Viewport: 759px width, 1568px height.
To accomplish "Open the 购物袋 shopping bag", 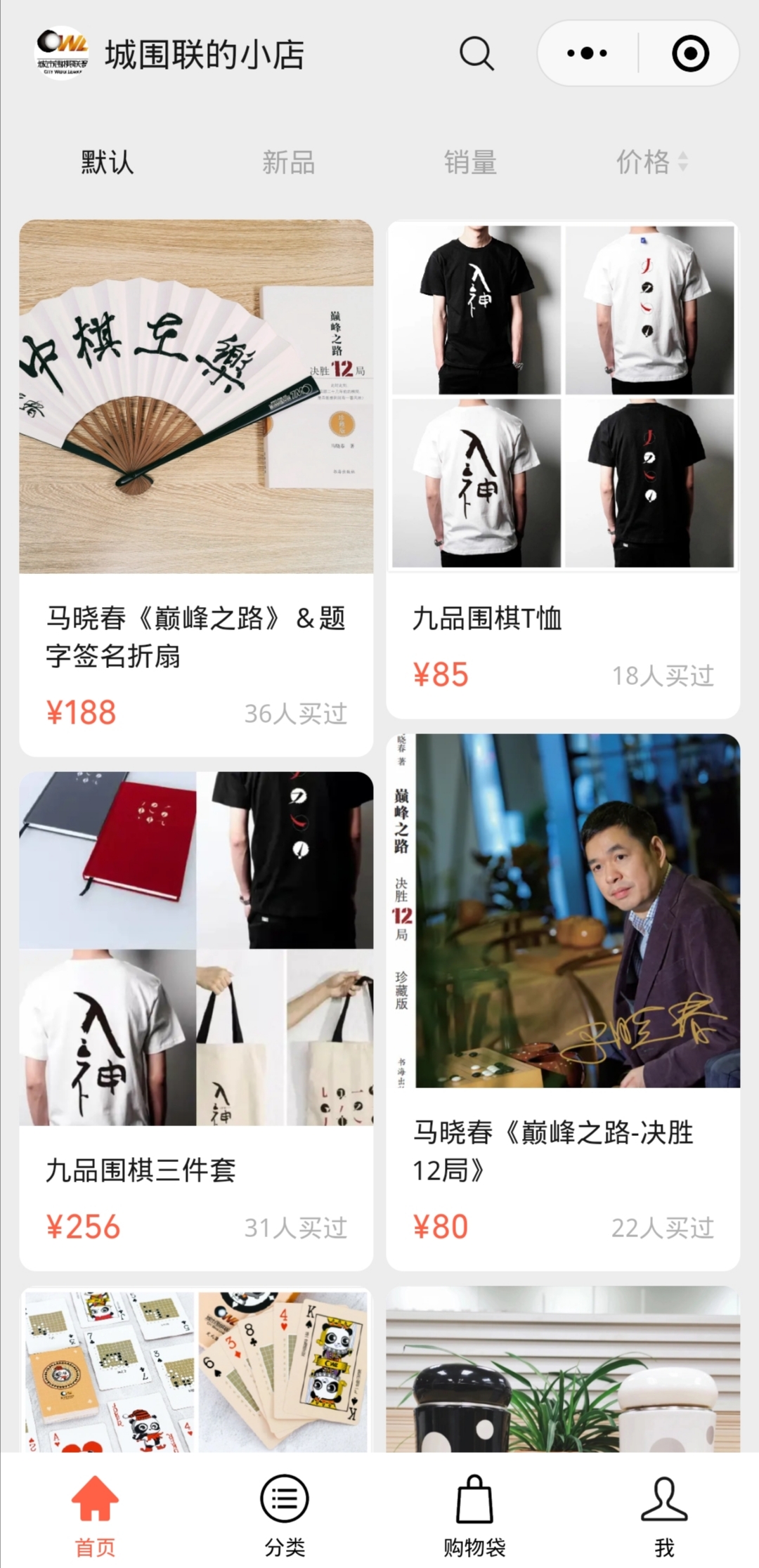I will click(x=474, y=1515).
